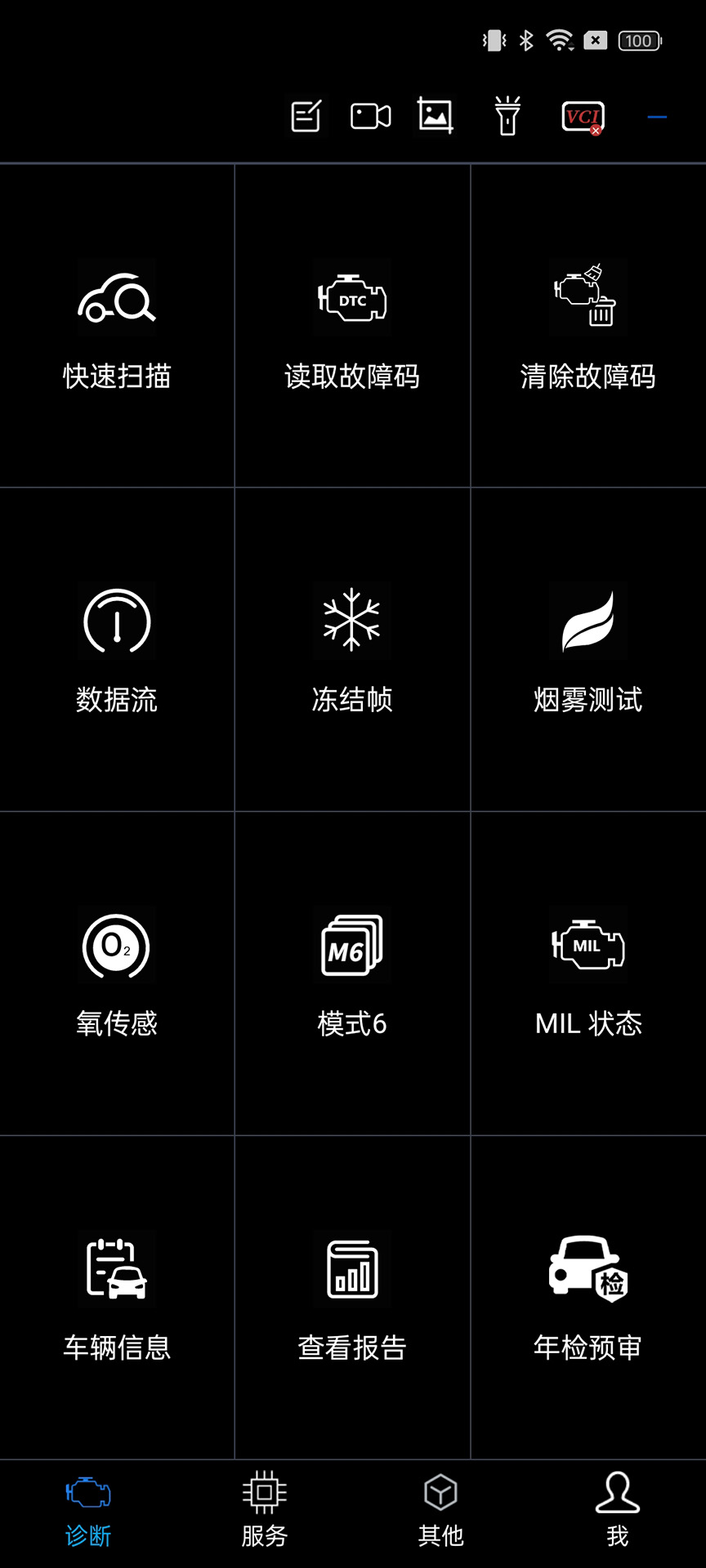Screen dimensions: 706x1568
Task: Click the 氧传感 O2 sensor icon
Action: click(x=117, y=972)
